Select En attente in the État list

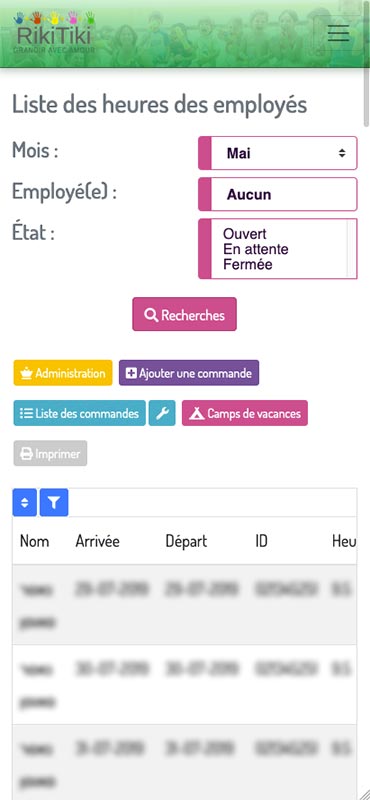click(x=256, y=249)
